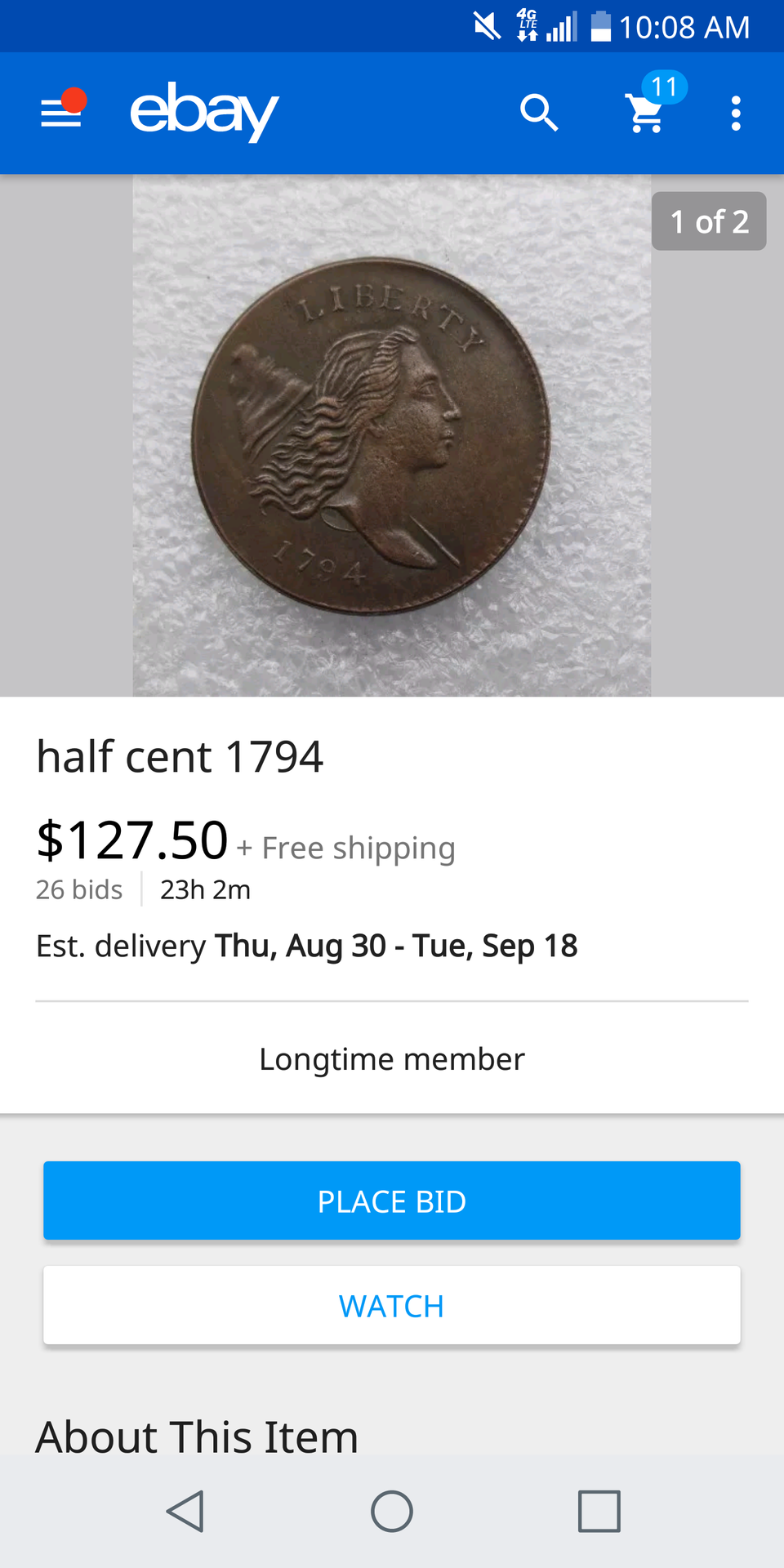Open the shopping cart

click(x=647, y=113)
